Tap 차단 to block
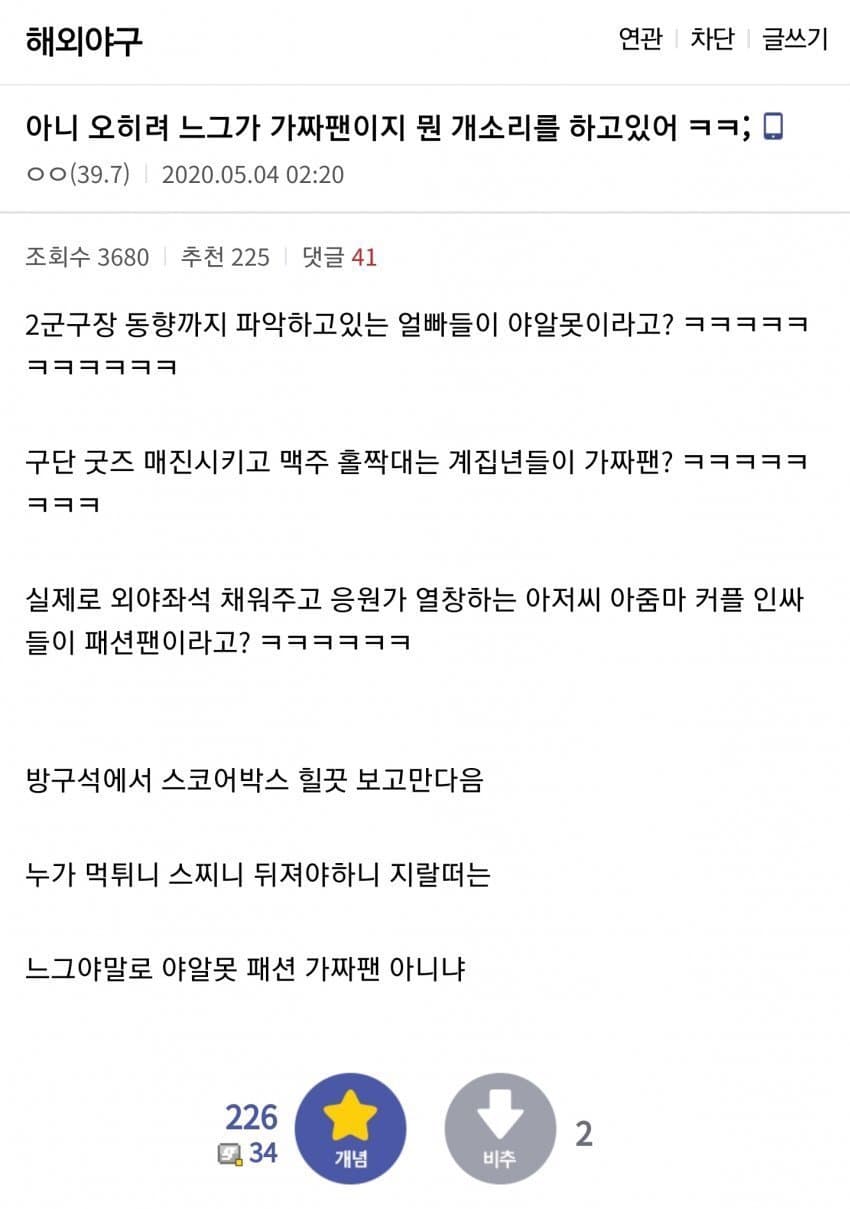This screenshot has width=850, height=1209. (x=712, y=39)
